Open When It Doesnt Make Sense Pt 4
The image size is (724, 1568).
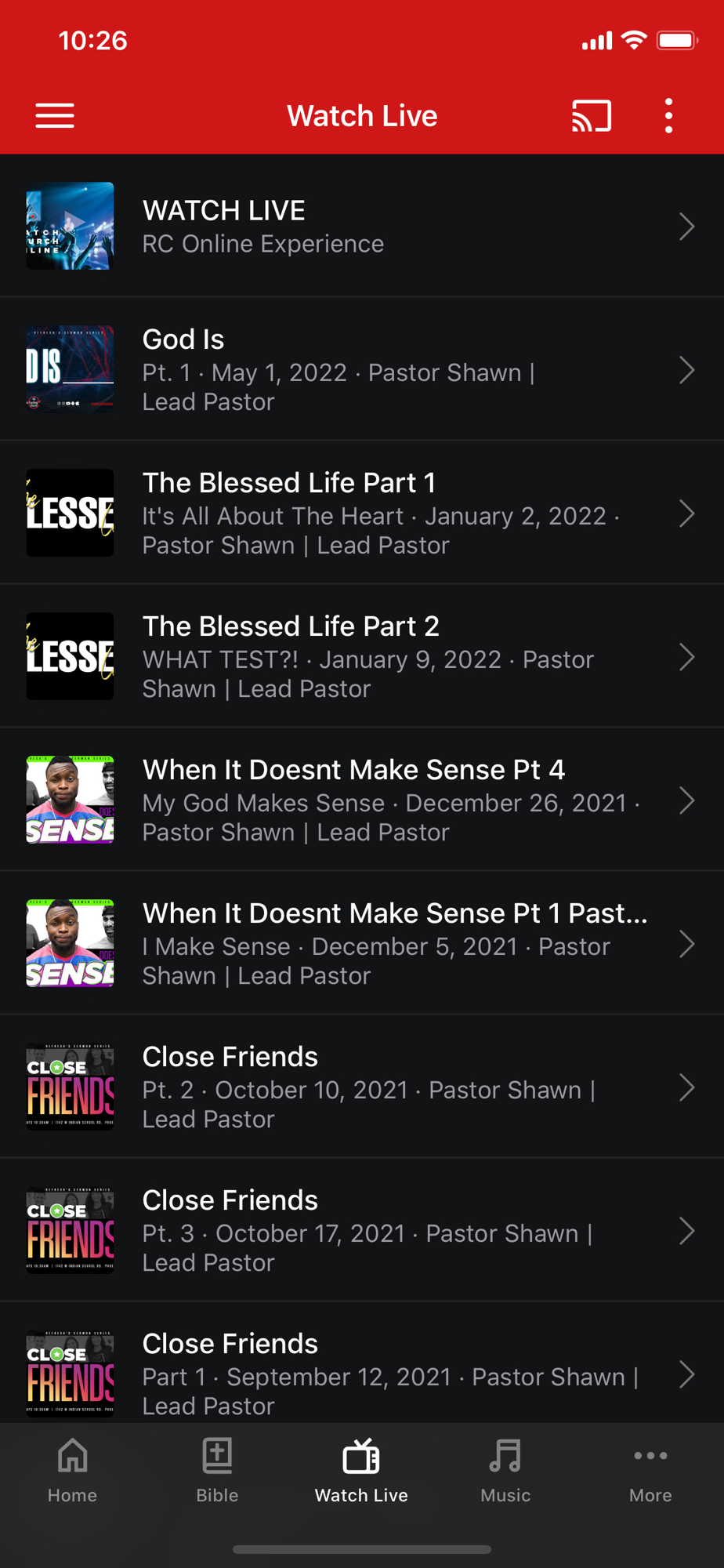tap(360, 800)
